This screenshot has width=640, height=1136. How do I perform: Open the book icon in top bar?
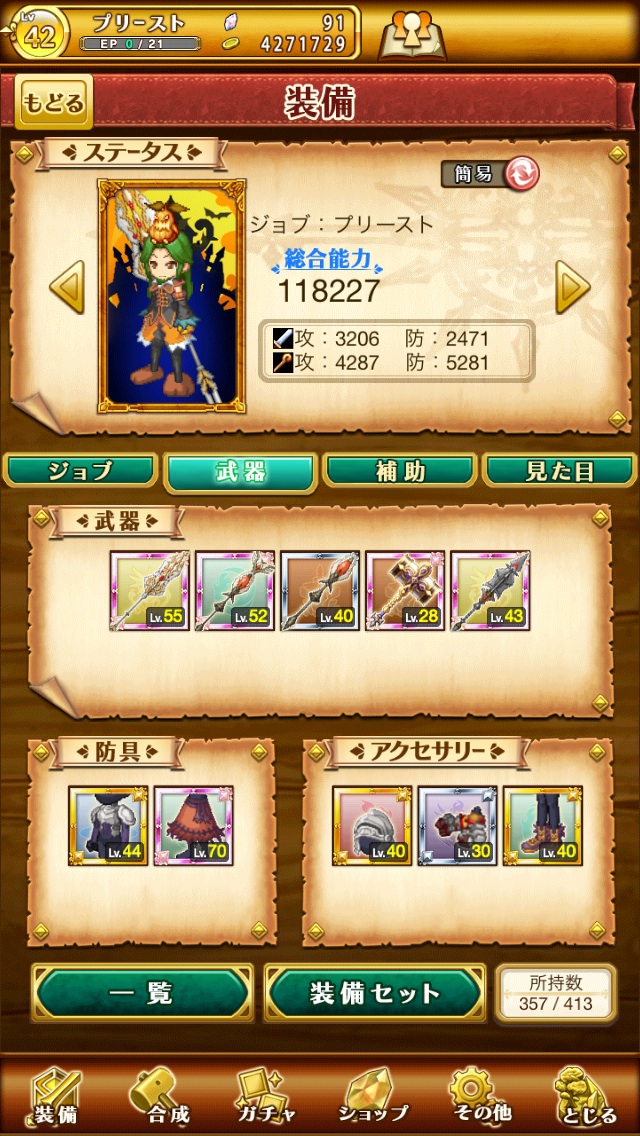click(412, 34)
